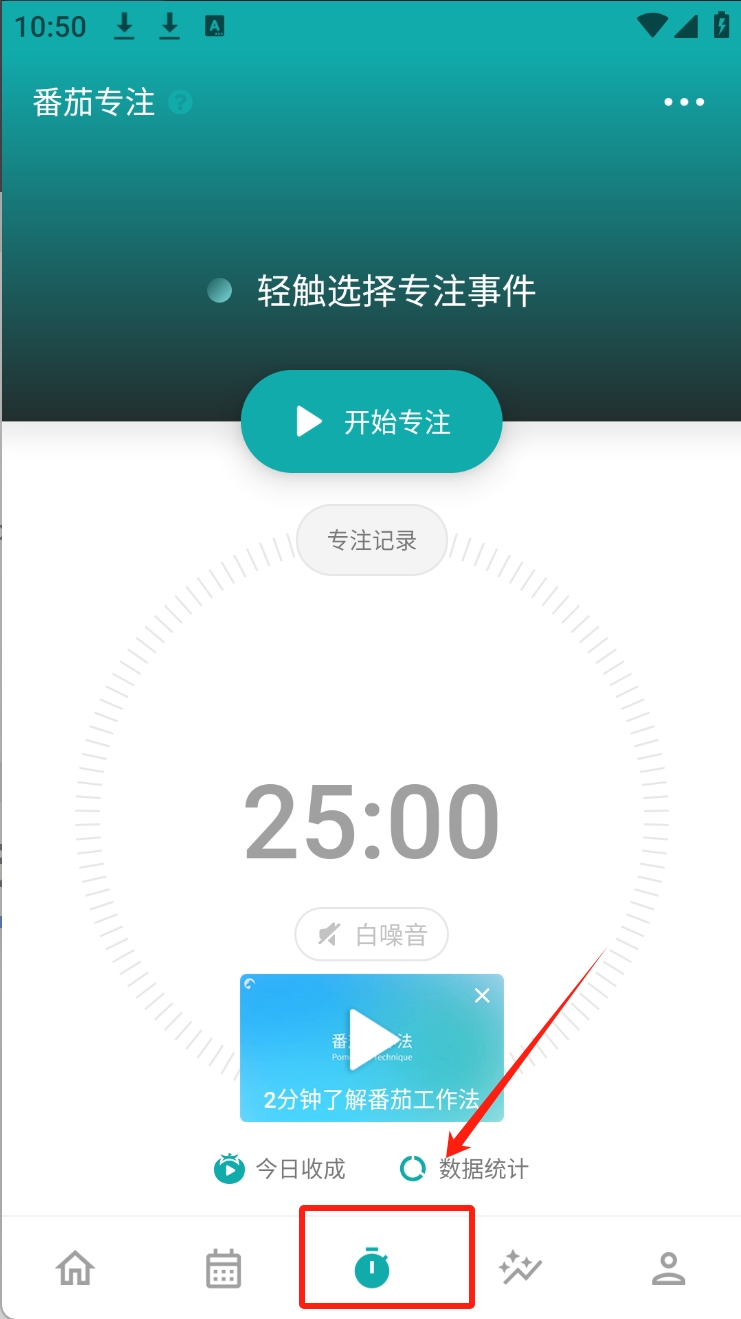Open the three-dot overflow menu
The image size is (741, 1319).
(x=684, y=102)
